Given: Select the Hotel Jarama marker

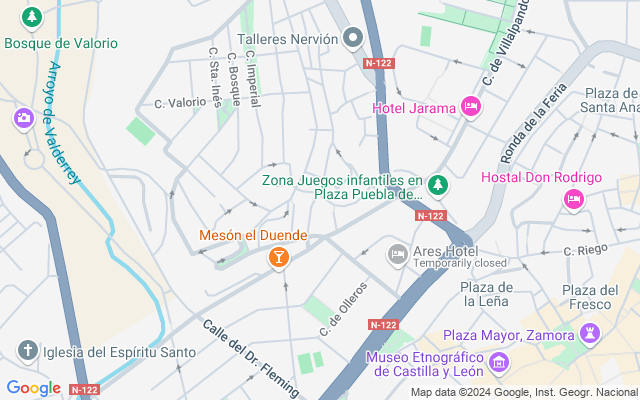Looking at the screenshot, I should click(471, 107).
